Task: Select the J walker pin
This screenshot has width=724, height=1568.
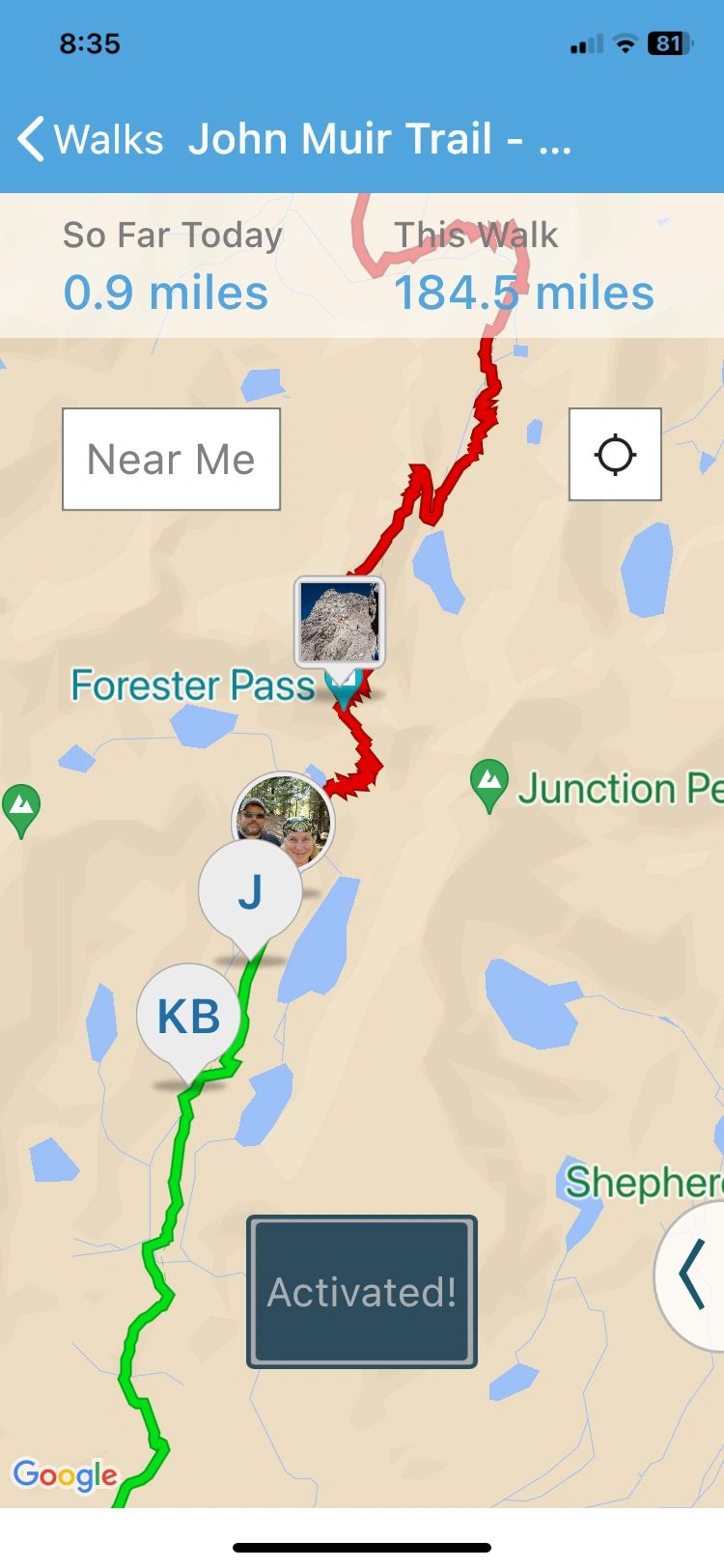Action: coord(249,890)
